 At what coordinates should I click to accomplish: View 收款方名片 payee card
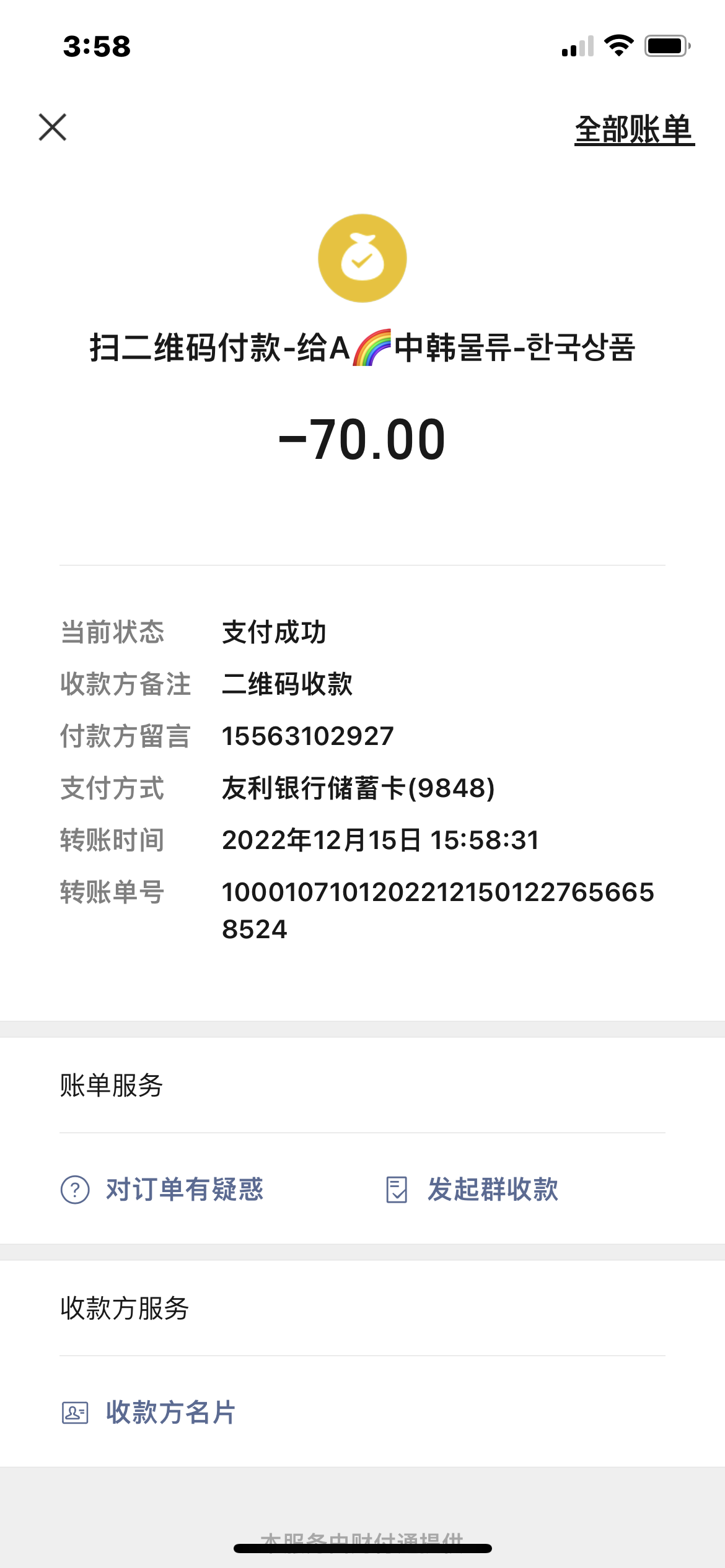coord(148,1413)
